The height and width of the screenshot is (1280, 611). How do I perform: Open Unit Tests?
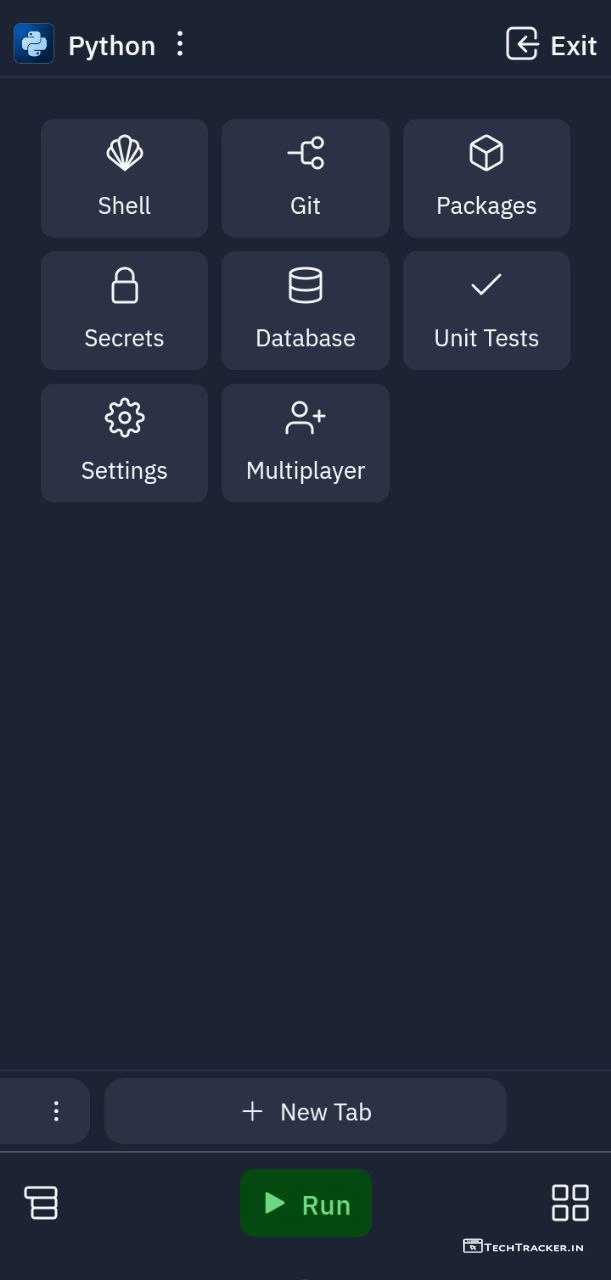[x=486, y=310]
